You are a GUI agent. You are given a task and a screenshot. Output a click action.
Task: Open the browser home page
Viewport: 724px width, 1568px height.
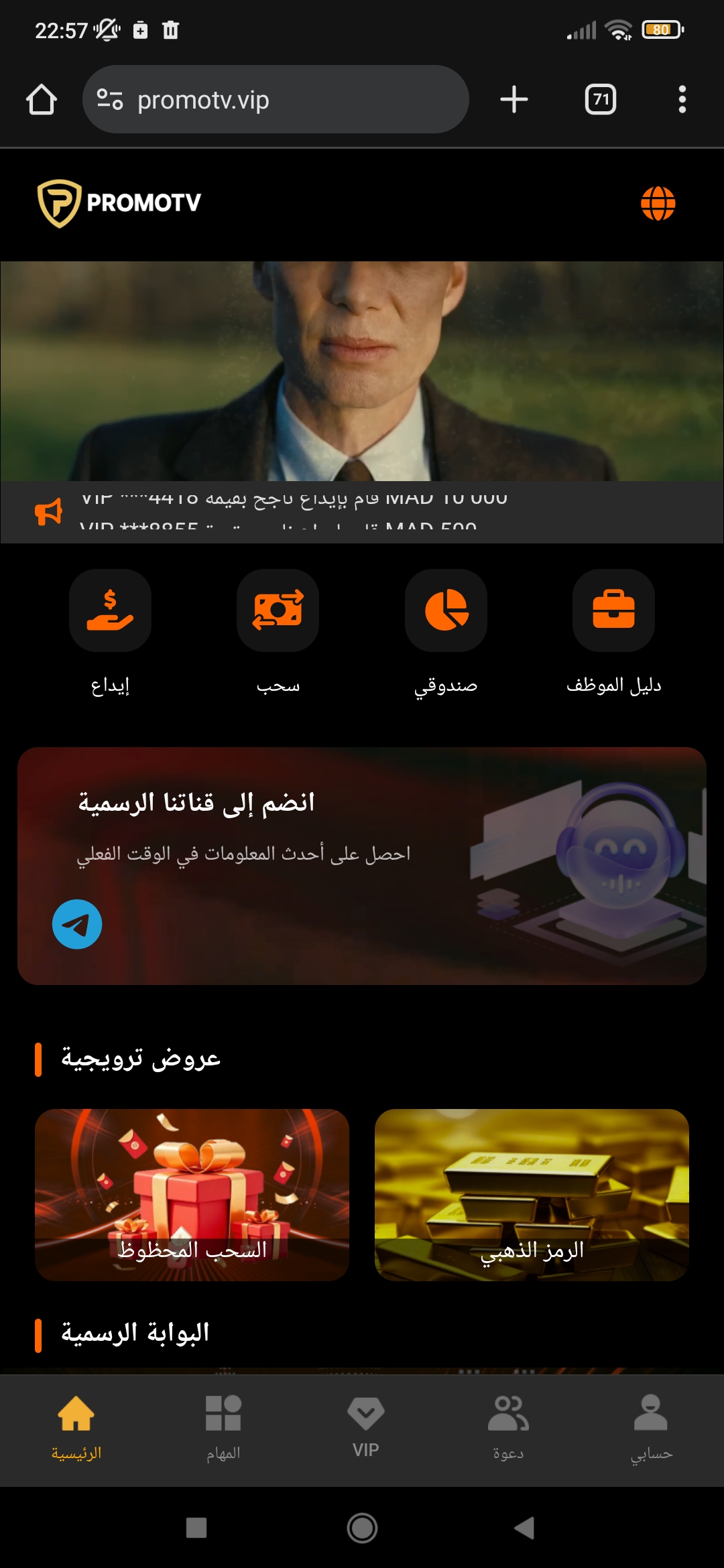coord(42,100)
